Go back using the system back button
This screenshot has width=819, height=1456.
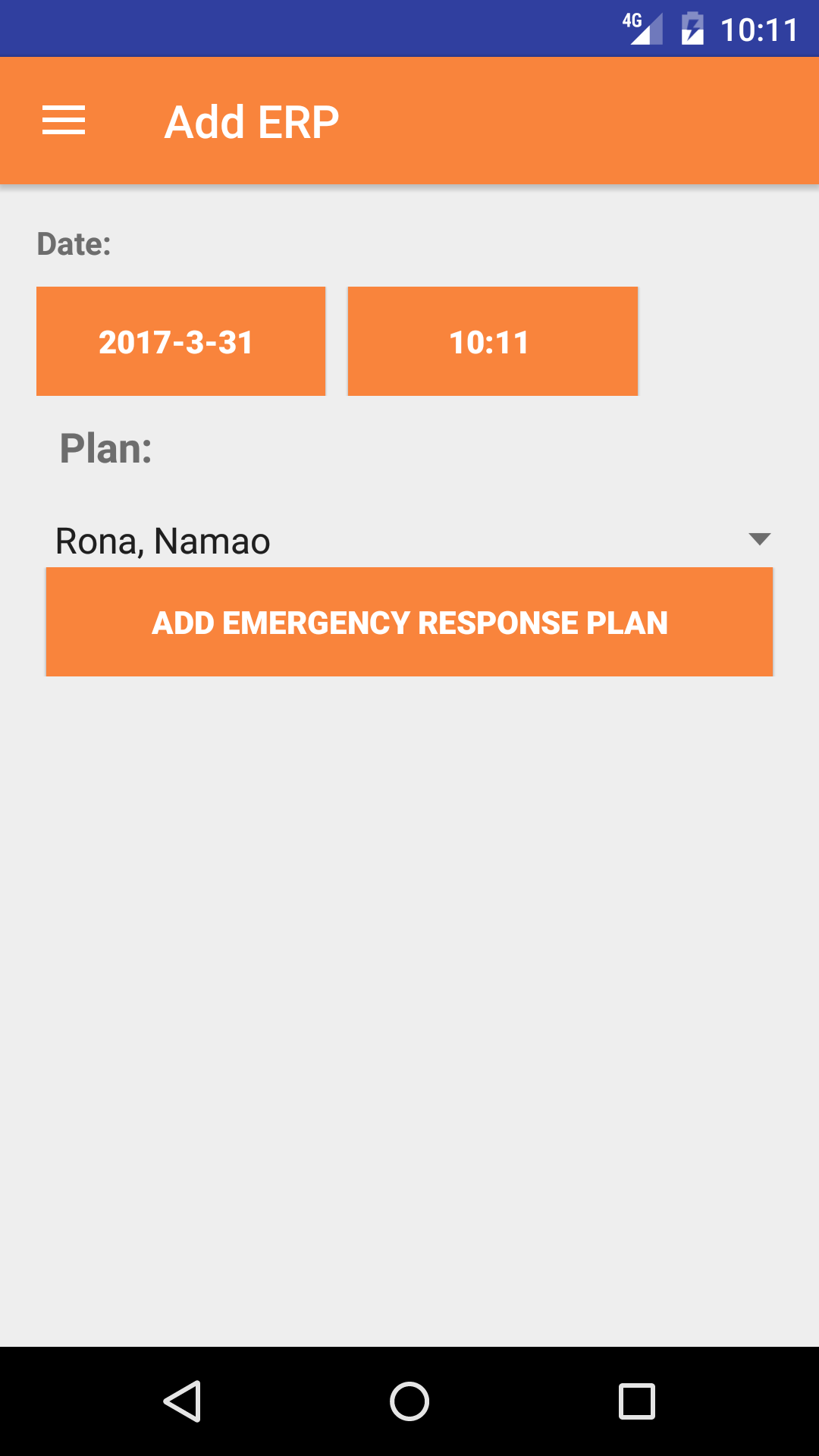182,1401
